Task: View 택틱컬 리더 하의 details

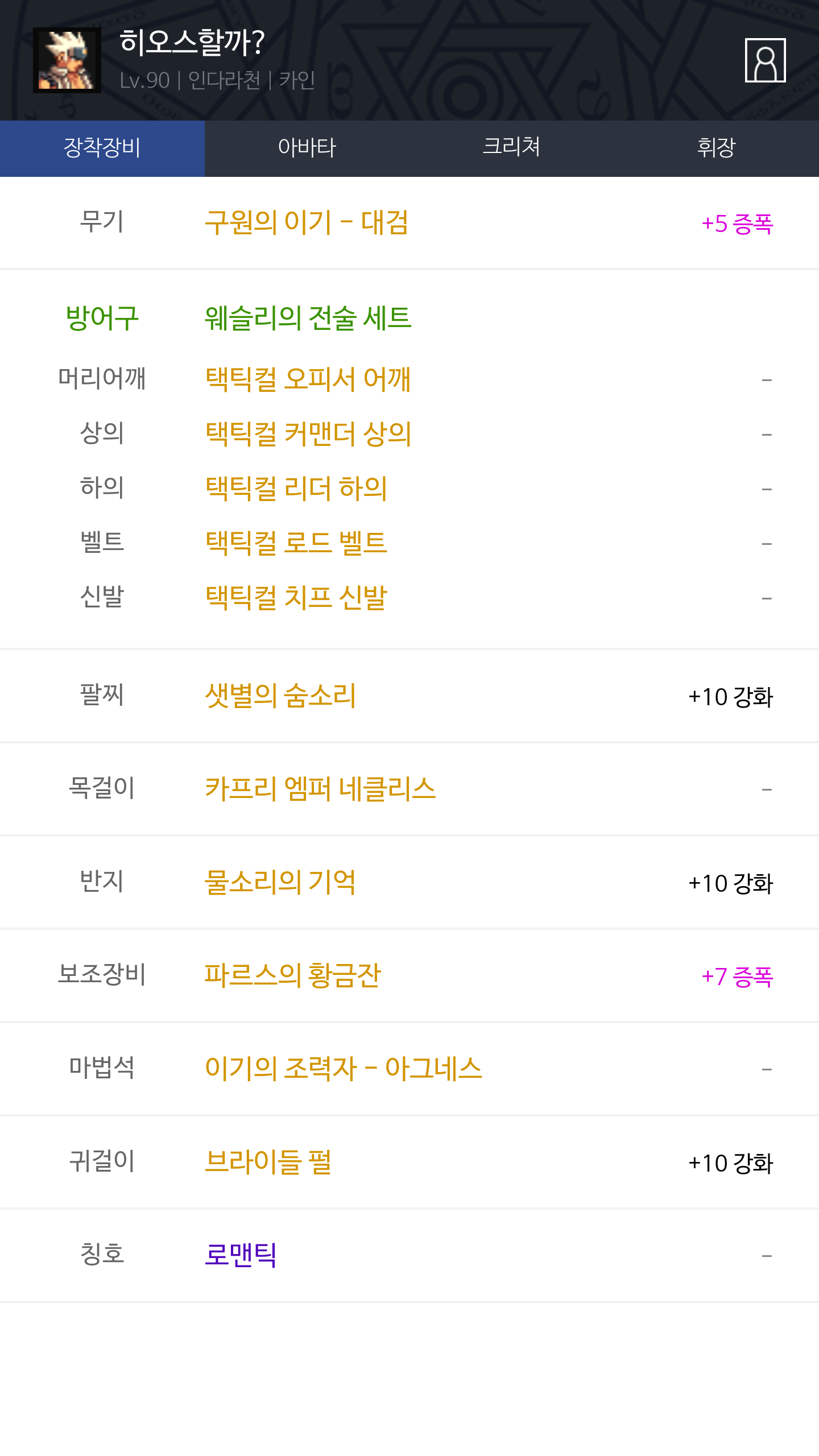Action: tap(296, 489)
